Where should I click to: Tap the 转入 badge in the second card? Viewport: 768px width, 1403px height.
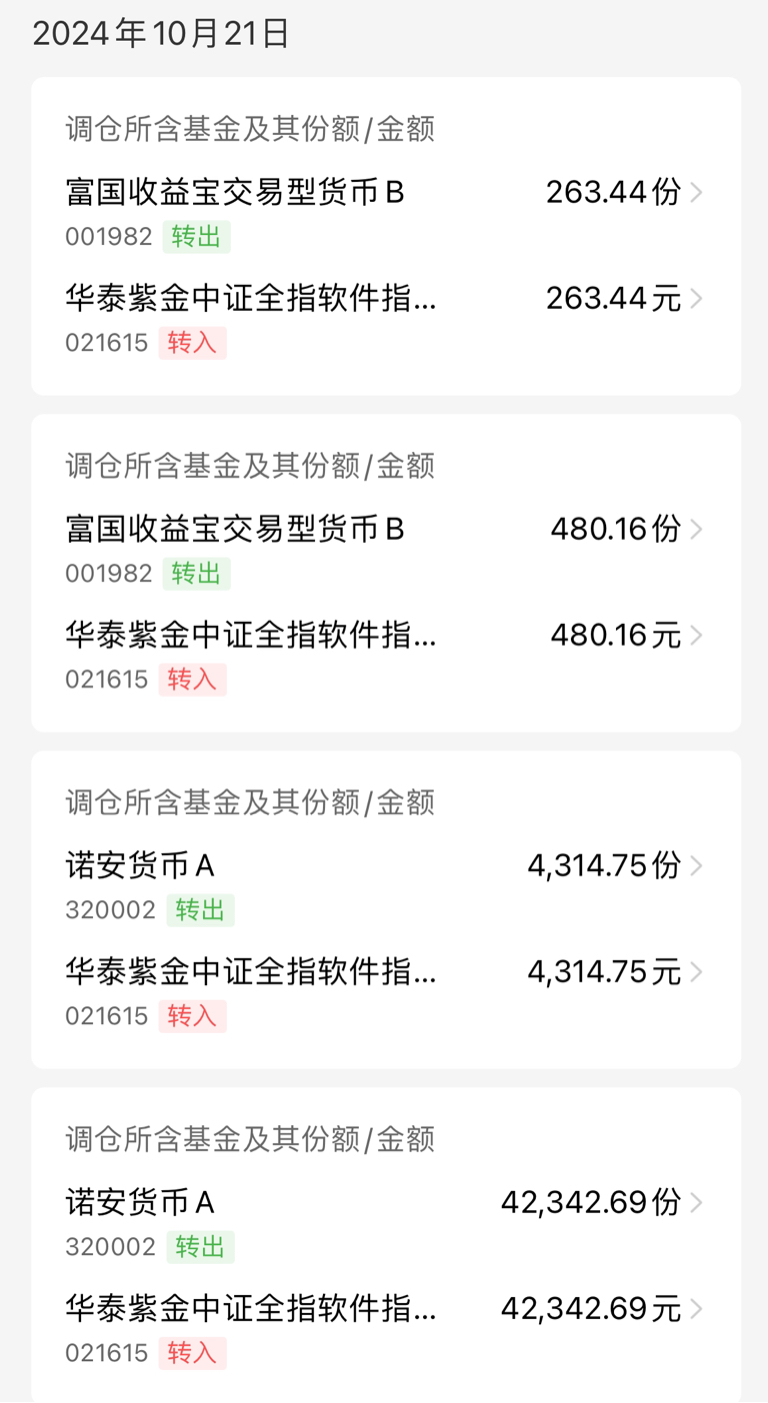(192, 679)
